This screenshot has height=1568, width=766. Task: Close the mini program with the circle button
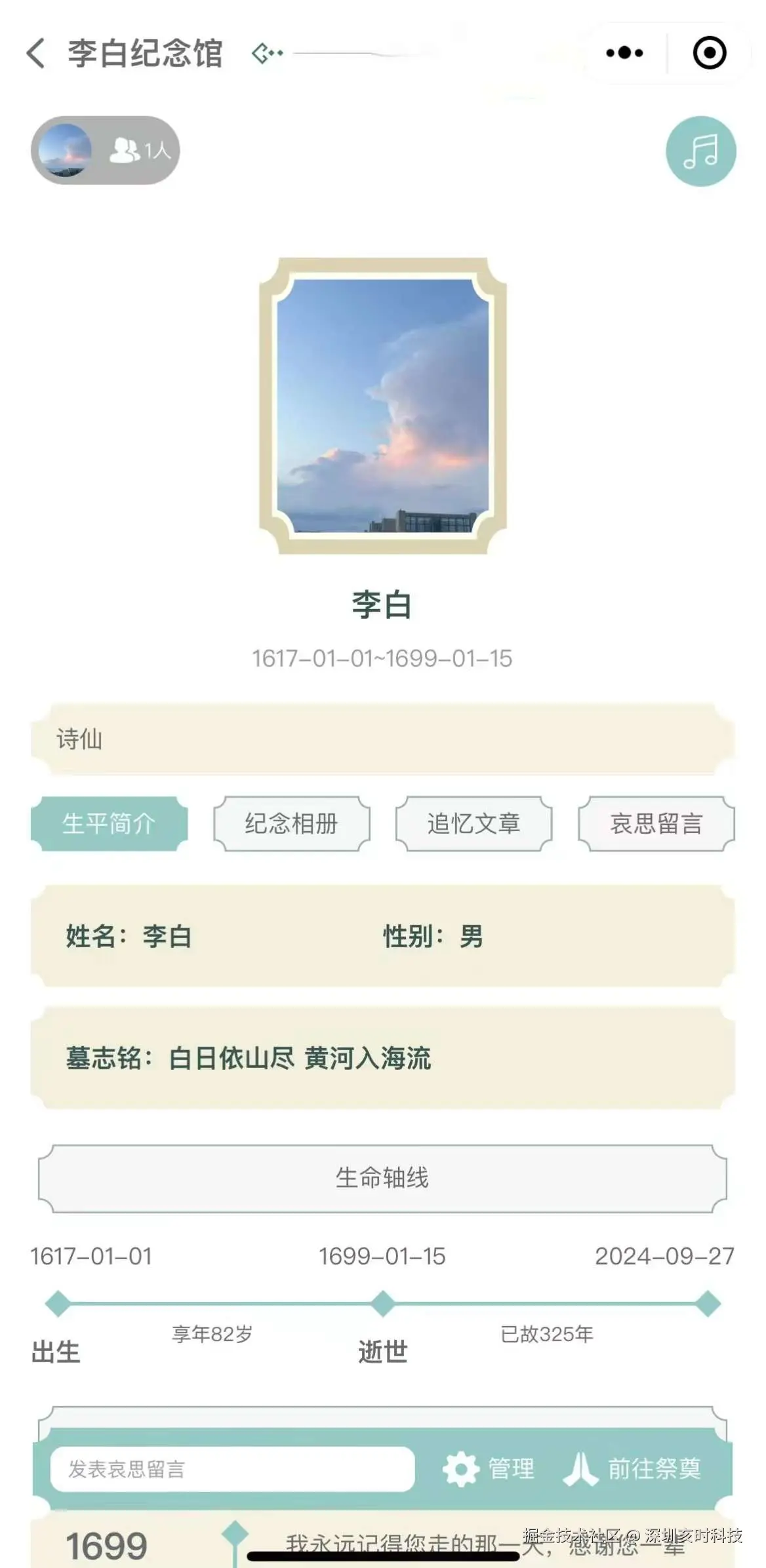point(709,53)
